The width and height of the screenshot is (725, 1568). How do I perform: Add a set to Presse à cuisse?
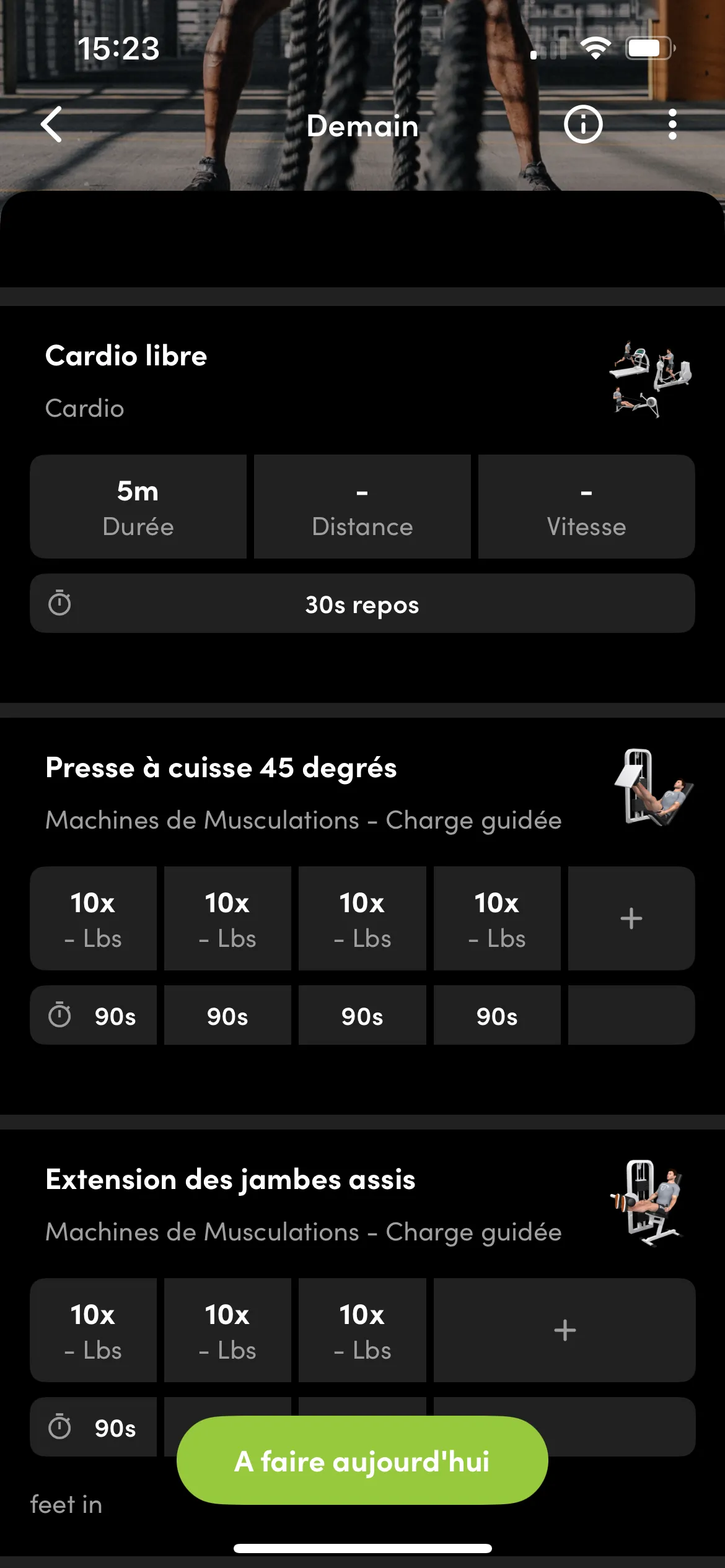tap(631, 918)
